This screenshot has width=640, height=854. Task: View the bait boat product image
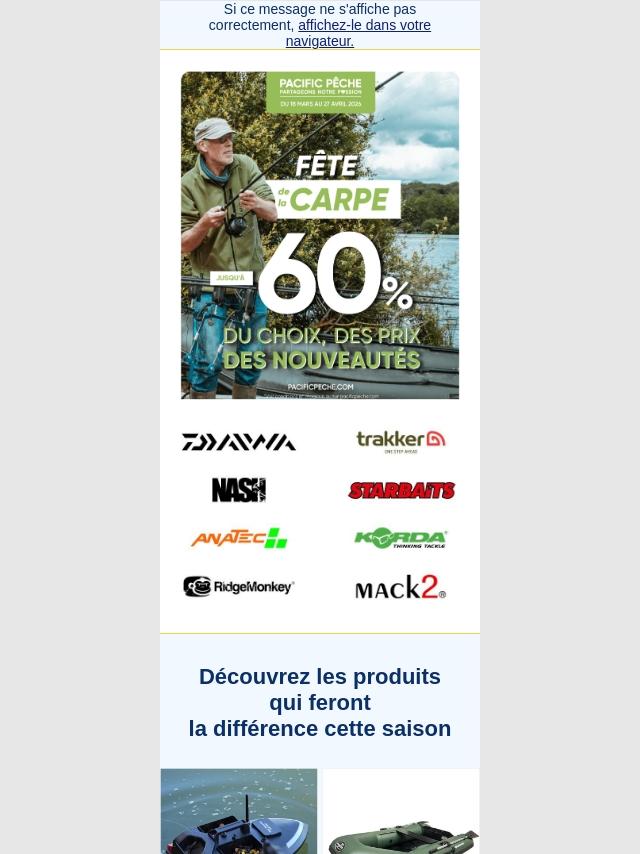(x=239, y=811)
